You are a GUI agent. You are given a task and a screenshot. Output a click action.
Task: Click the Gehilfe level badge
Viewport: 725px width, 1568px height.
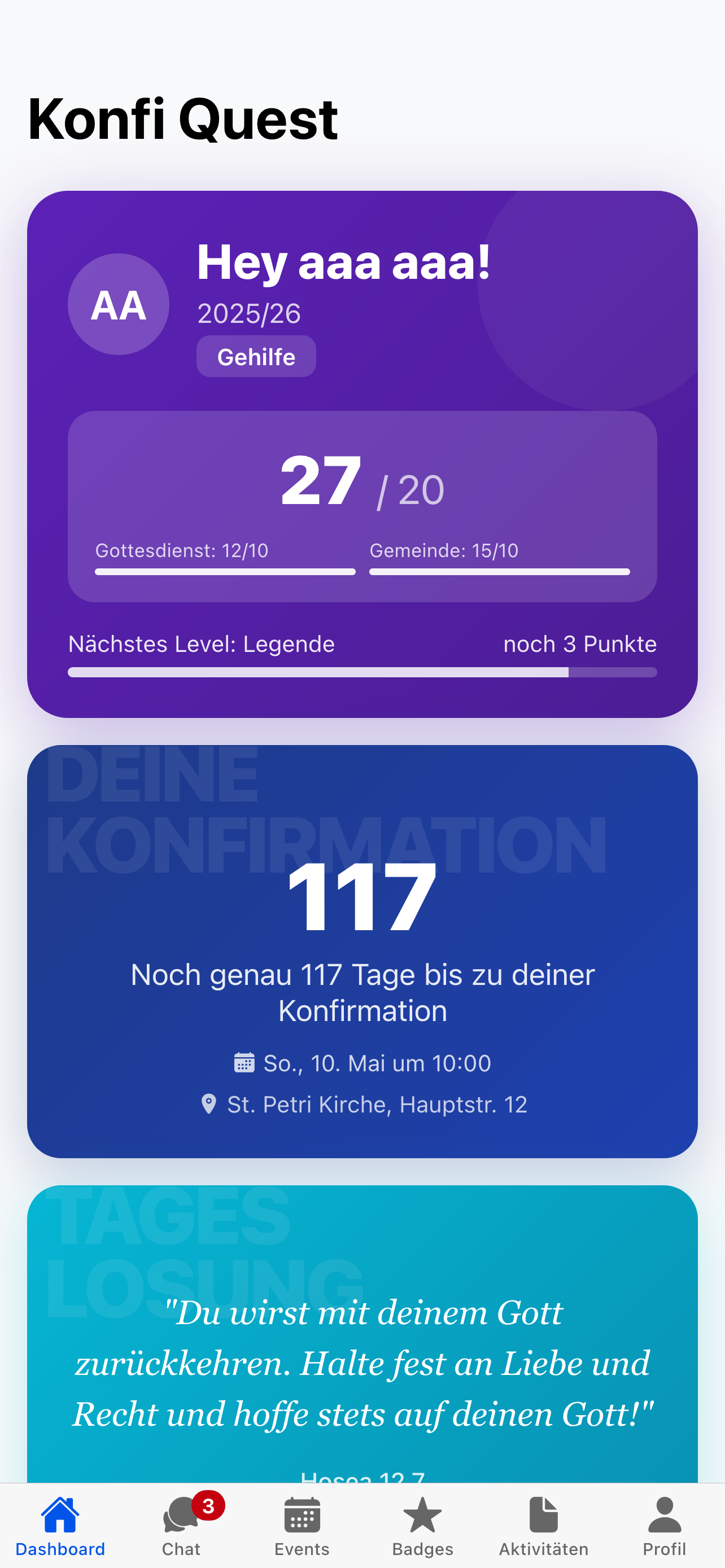click(256, 356)
